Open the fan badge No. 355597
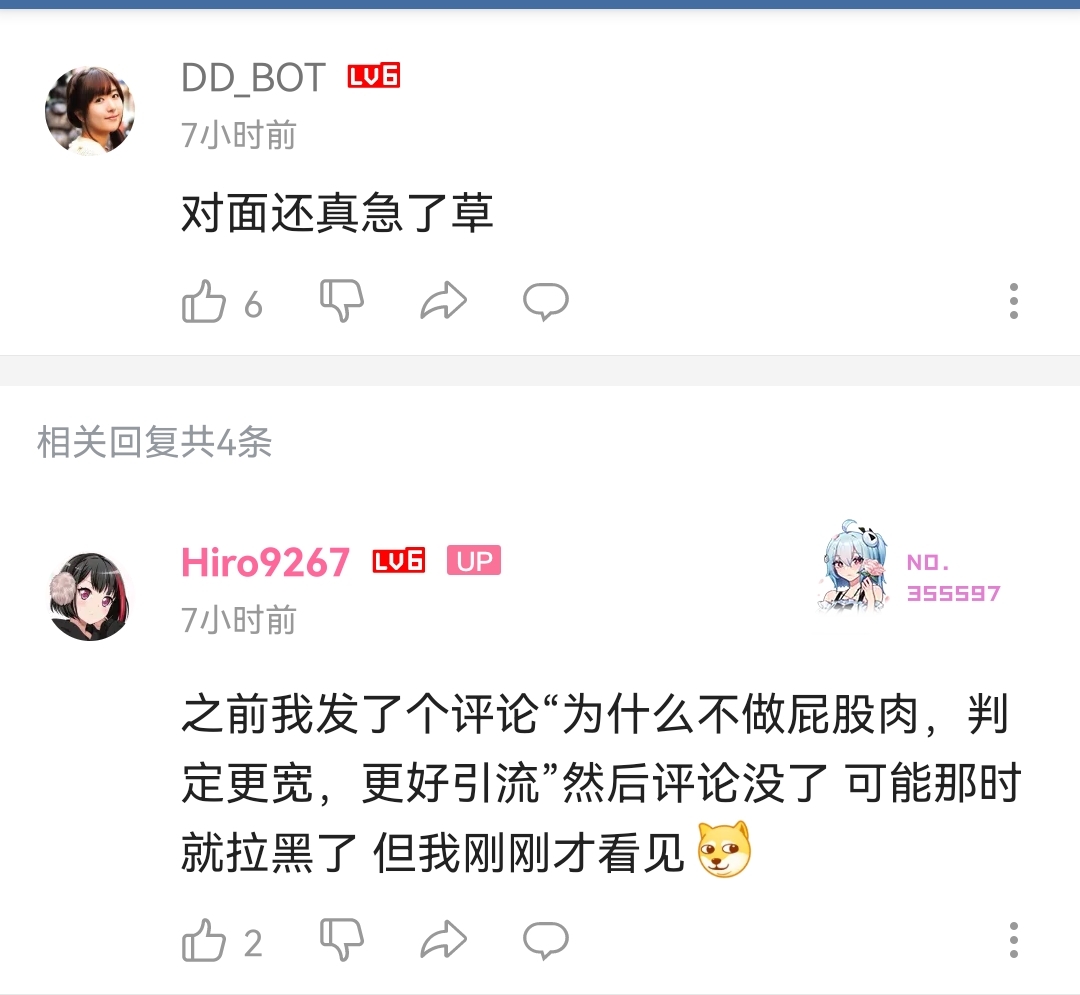 [910, 568]
